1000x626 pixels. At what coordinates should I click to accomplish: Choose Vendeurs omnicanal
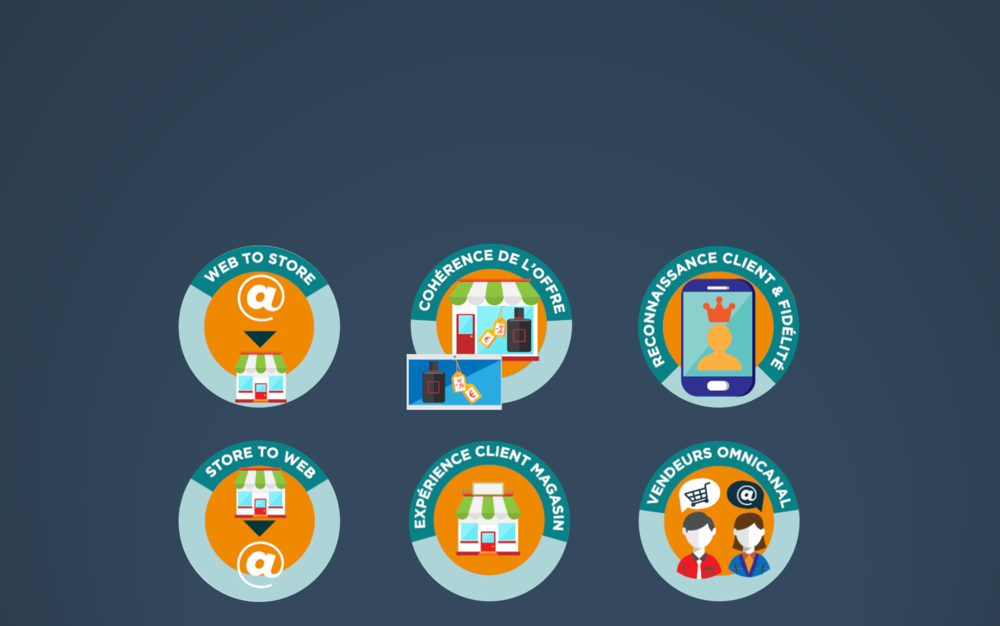coord(718,521)
